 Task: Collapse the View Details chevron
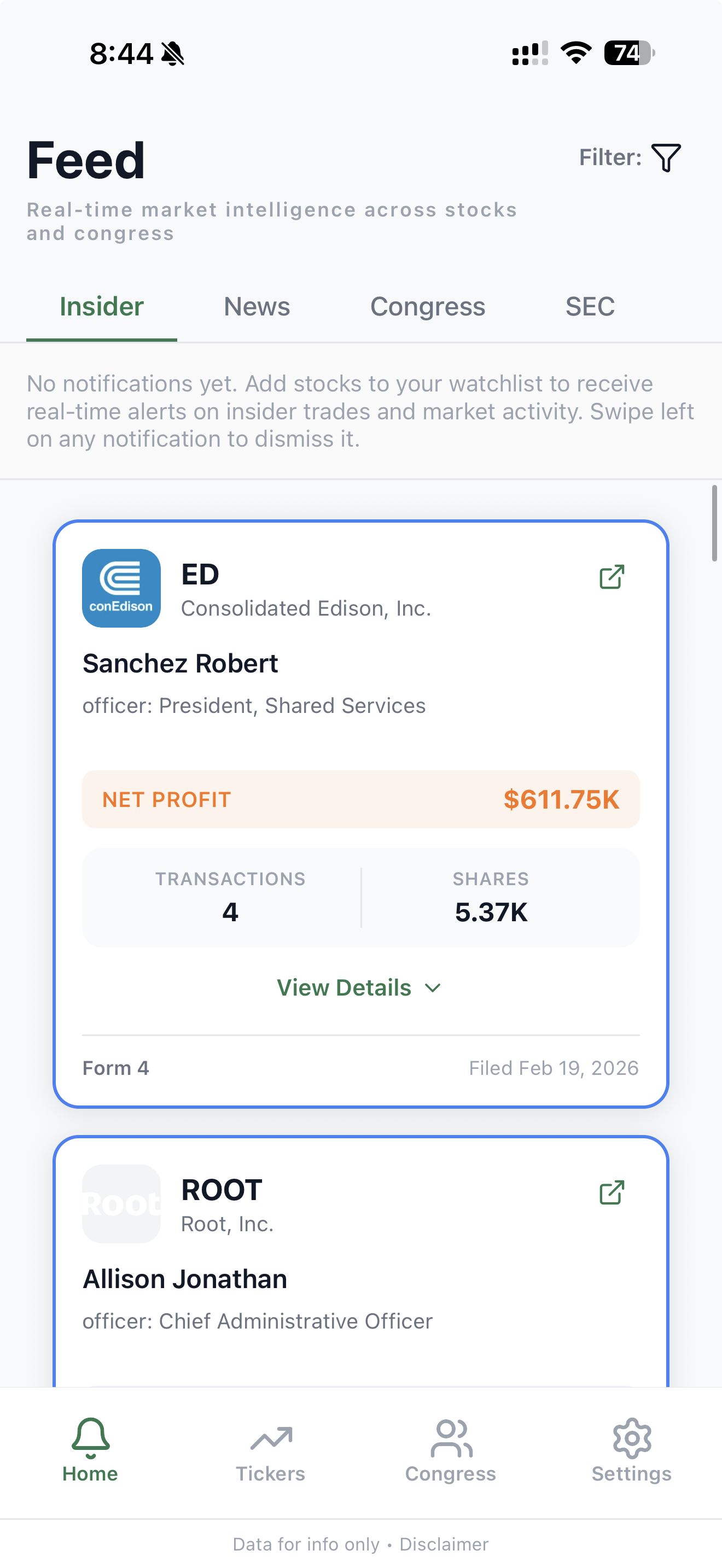pos(433,988)
